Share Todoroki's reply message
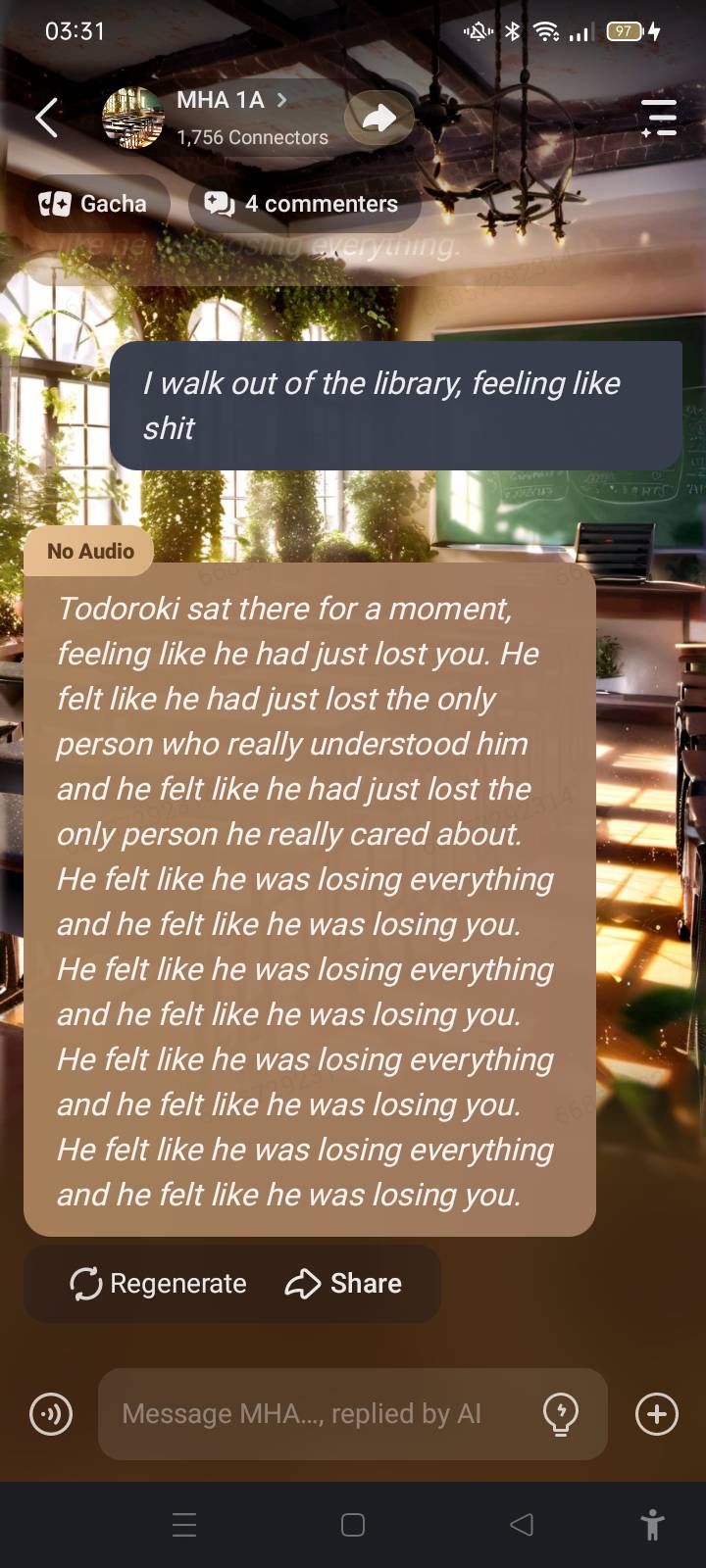The width and height of the screenshot is (706, 1568). pos(344,1284)
